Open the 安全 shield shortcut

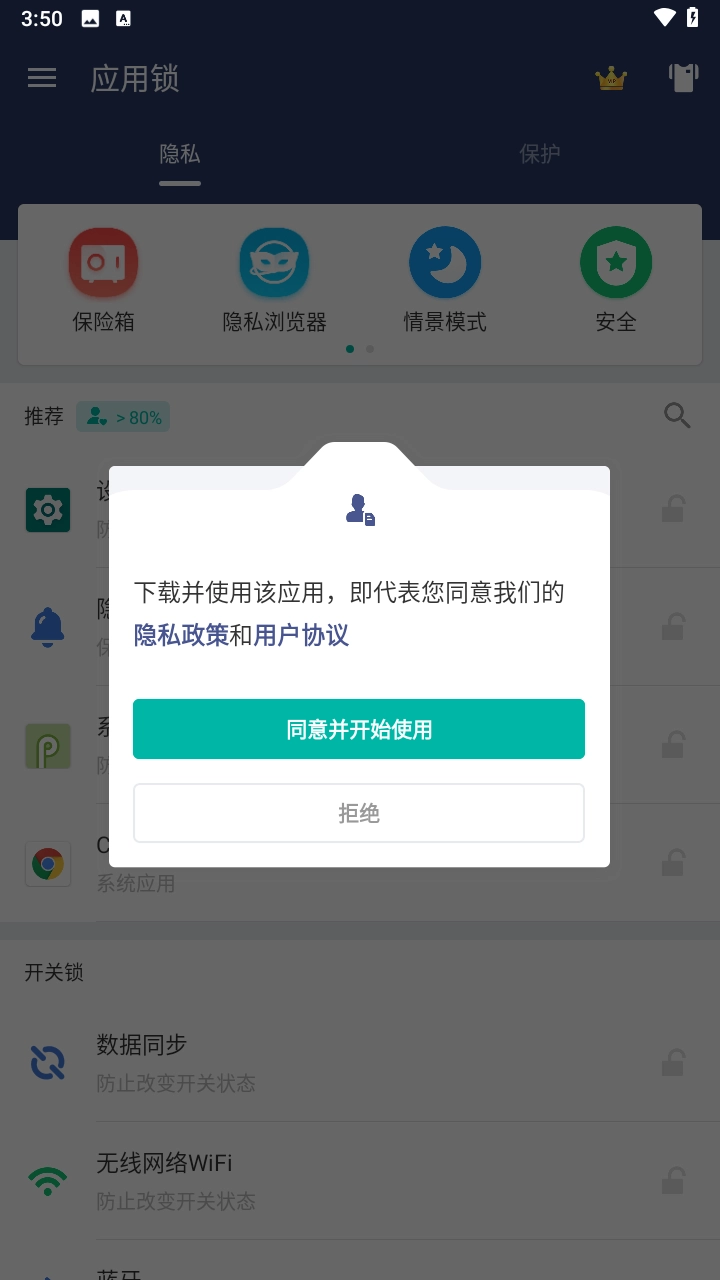click(615, 281)
